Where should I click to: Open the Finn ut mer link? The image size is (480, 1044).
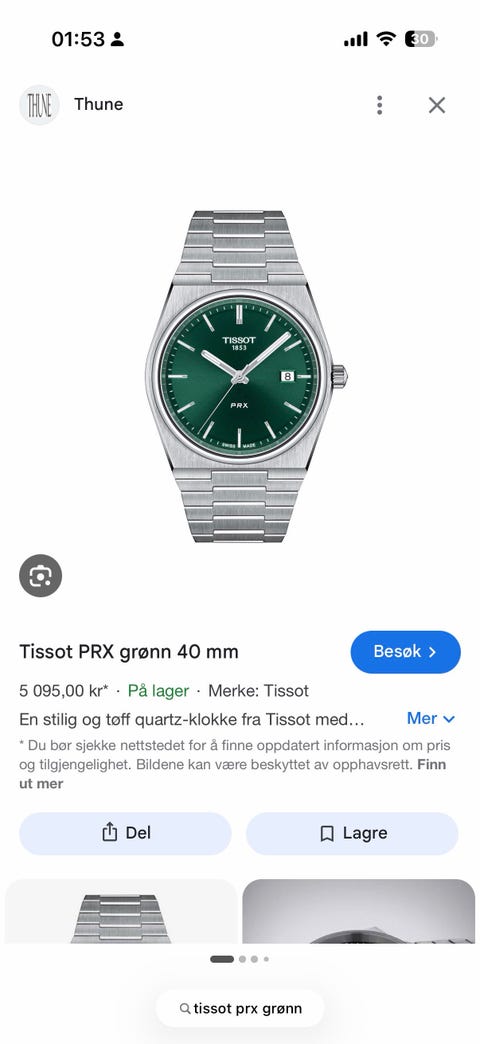(232, 774)
